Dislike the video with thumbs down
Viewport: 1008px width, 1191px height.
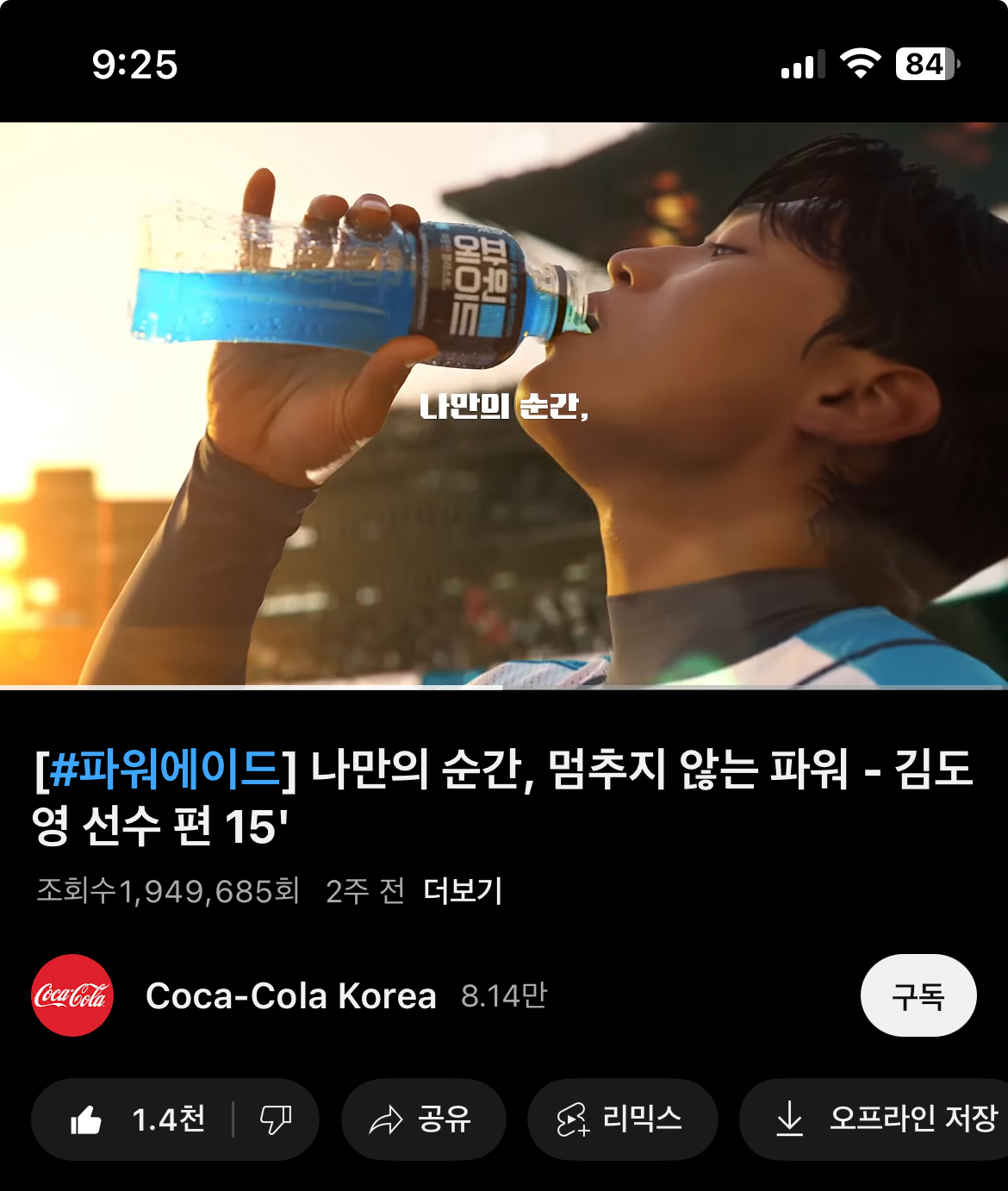pos(276,1119)
